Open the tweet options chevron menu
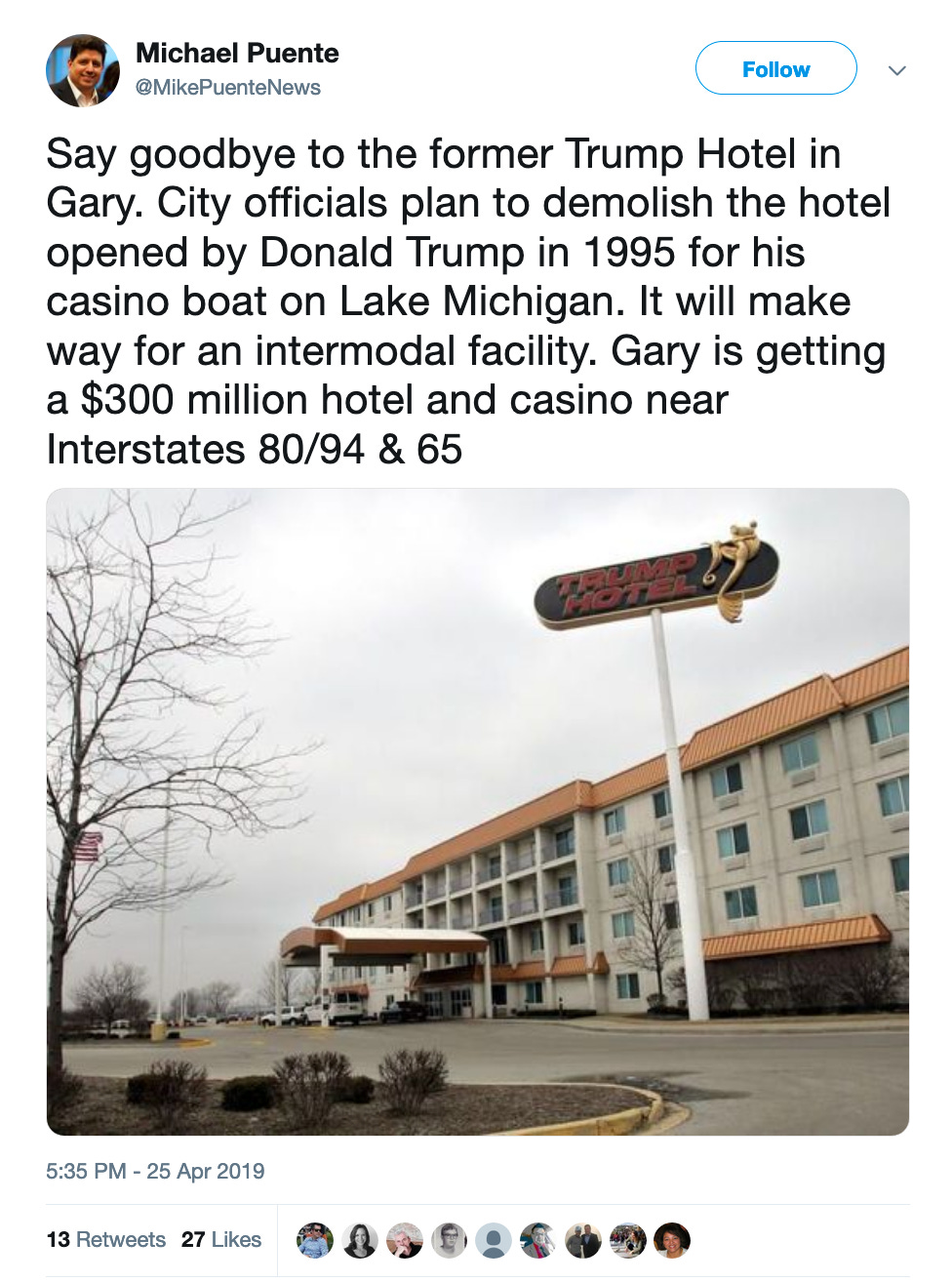952x1282 pixels. (x=897, y=70)
